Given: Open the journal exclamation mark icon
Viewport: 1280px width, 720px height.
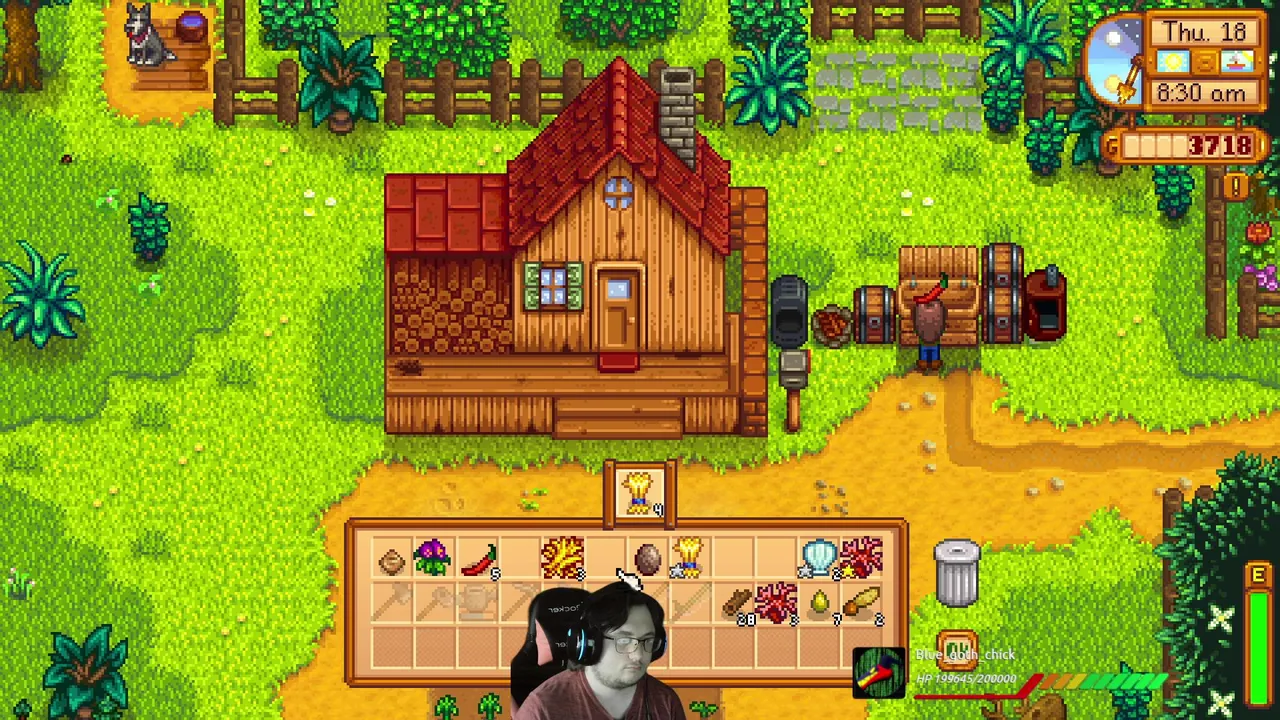Looking at the screenshot, I should [x=1237, y=187].
